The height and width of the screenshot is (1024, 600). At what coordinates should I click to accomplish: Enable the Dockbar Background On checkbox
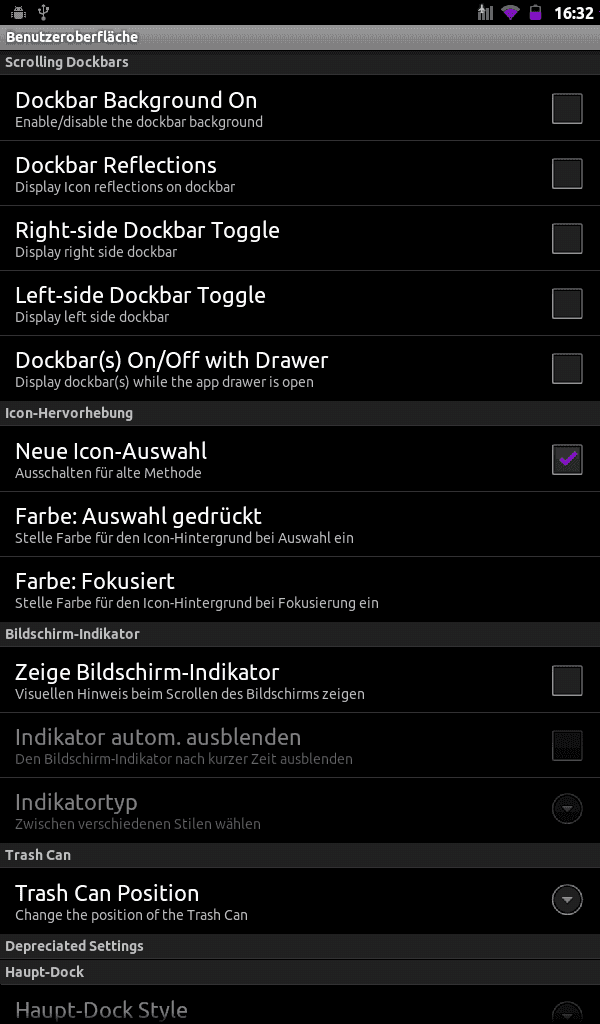click(567, 108)
